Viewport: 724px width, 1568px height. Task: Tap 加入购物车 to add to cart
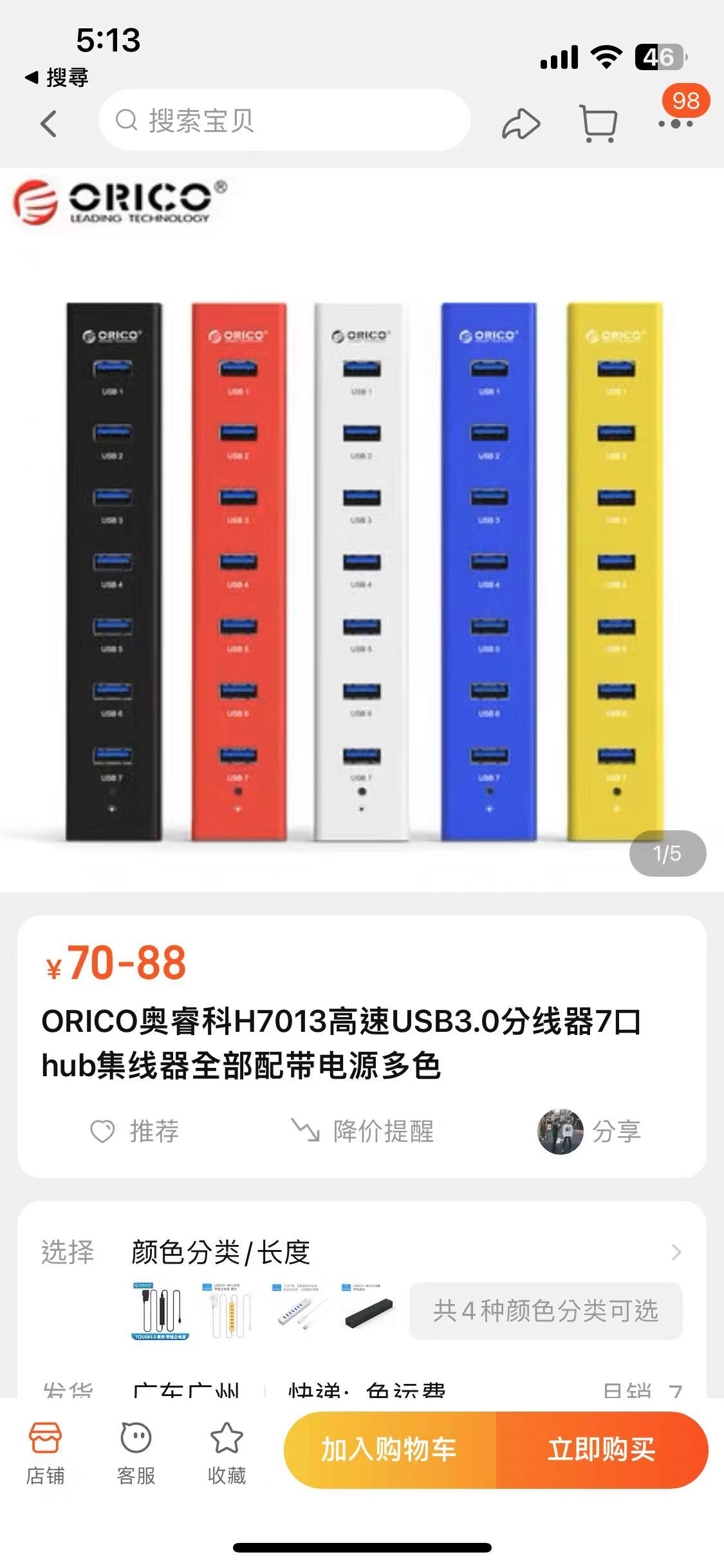point(389,1450)
